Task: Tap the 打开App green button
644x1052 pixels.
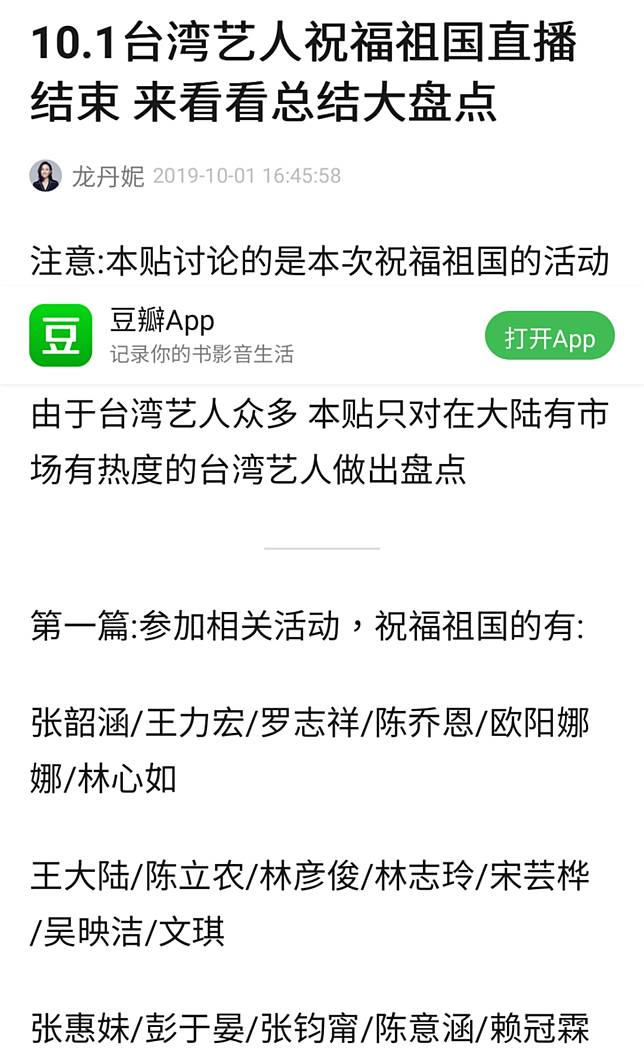Action: pos(549,337)
